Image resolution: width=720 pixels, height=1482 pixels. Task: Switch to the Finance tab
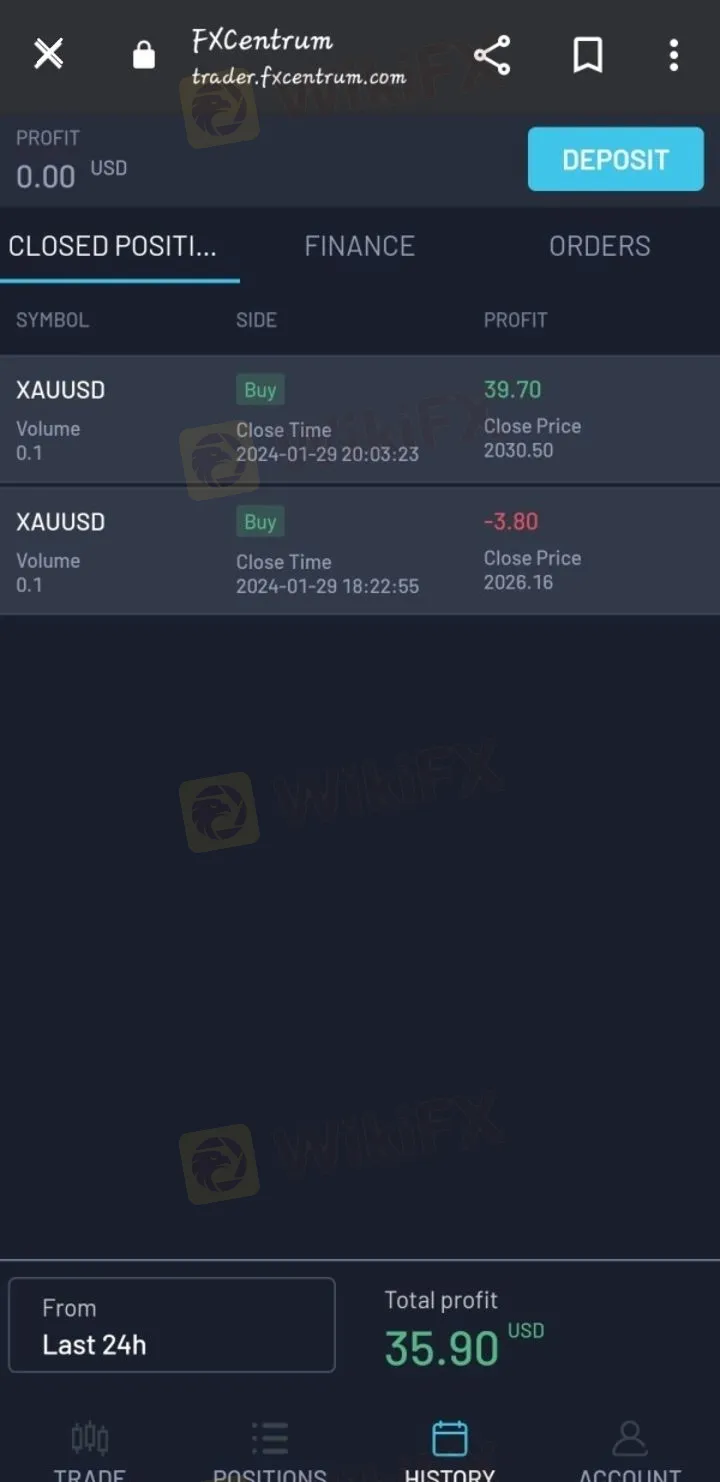point(359,246)
